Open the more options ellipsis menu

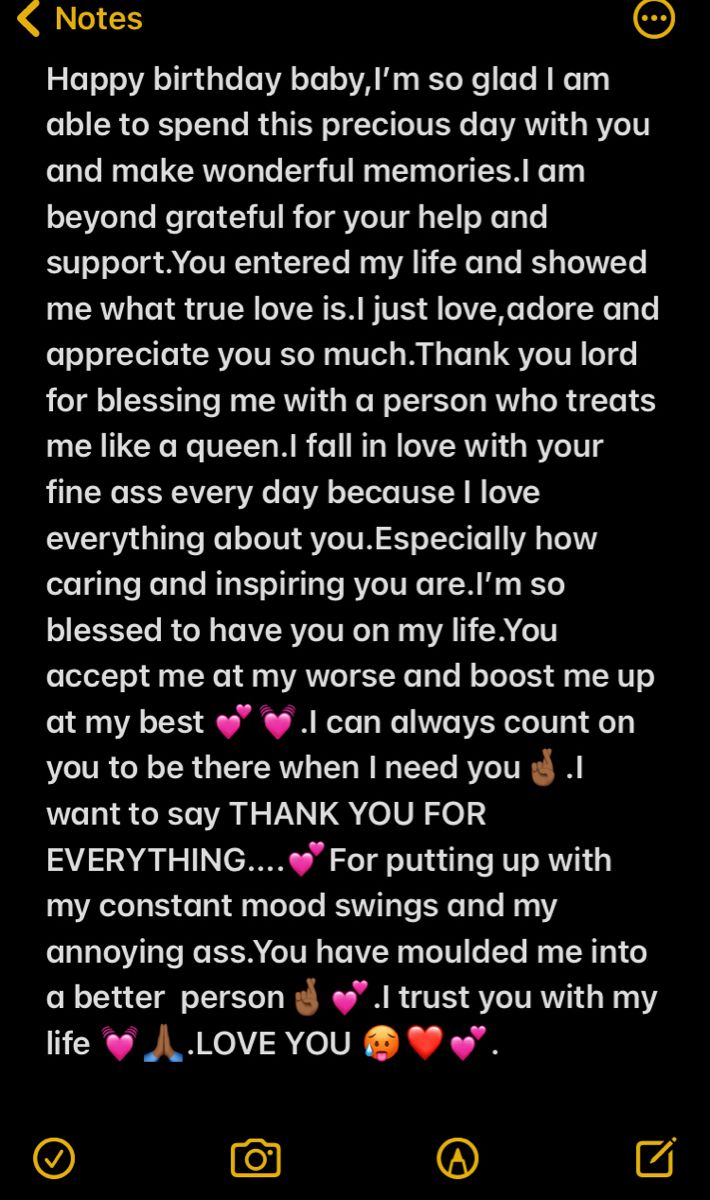click(655, 19)
